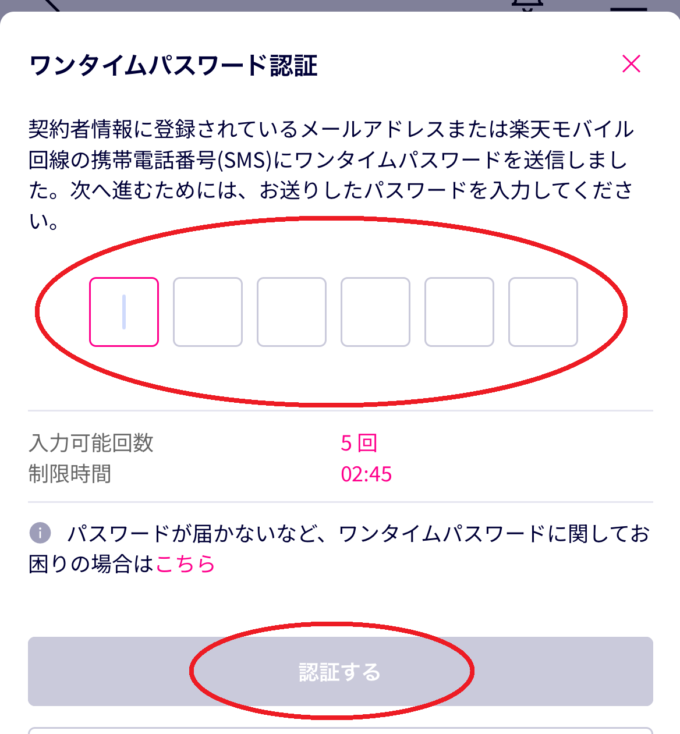This screenshot has width=680, height=734.
Task: Open the こちら help link
Action: point(185,564)
